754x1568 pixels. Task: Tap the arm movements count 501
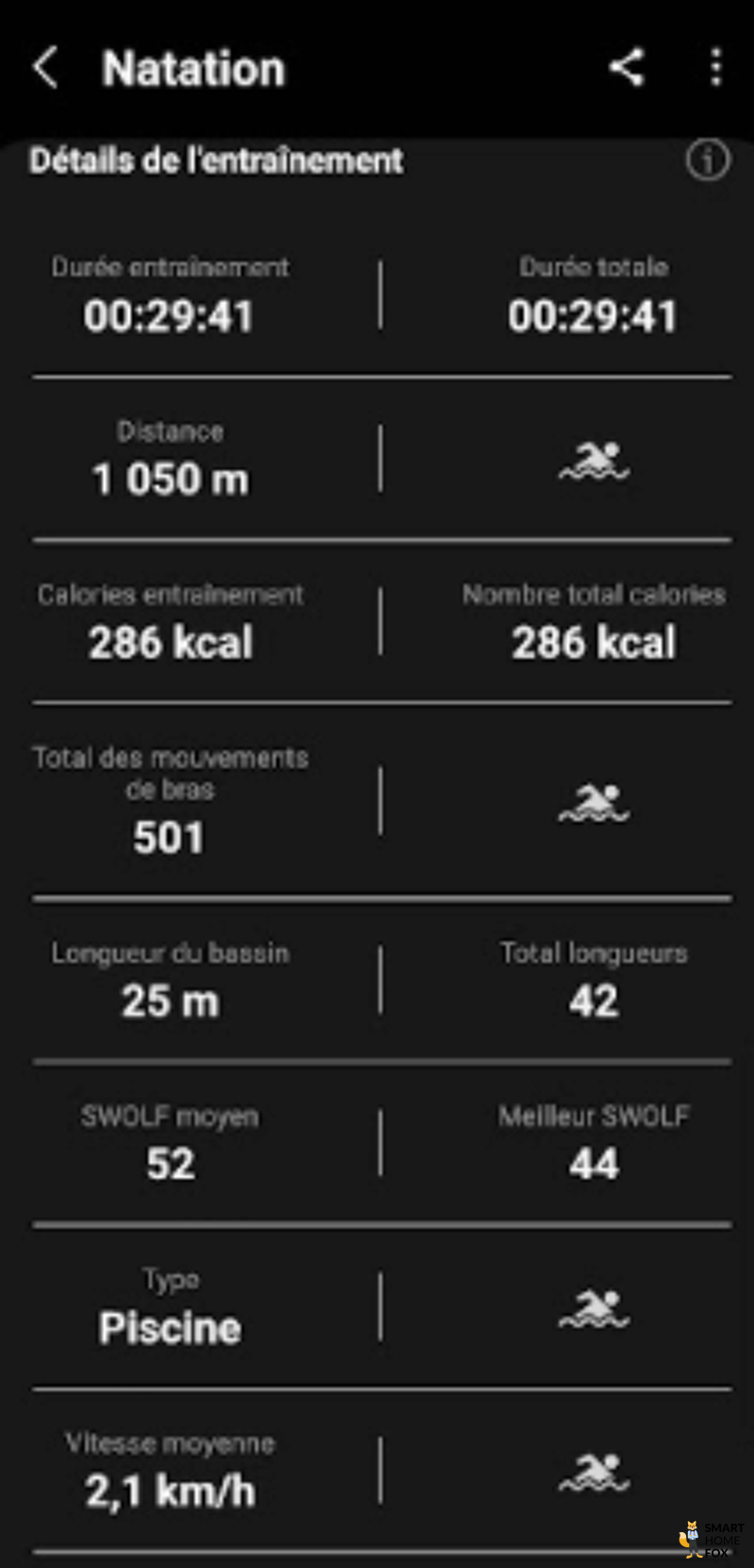tap(170, 837)
